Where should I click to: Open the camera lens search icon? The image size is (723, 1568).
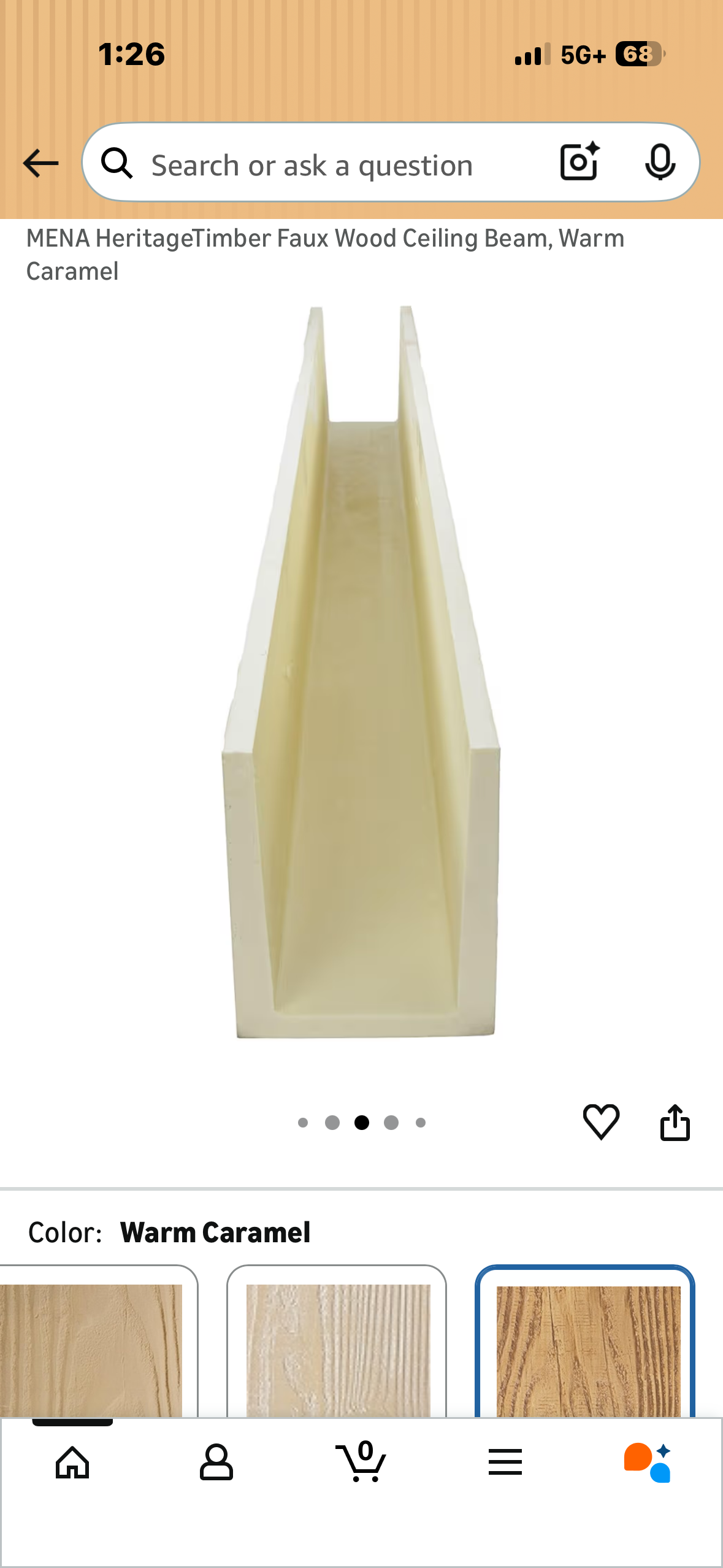click(x=580, y=162)
